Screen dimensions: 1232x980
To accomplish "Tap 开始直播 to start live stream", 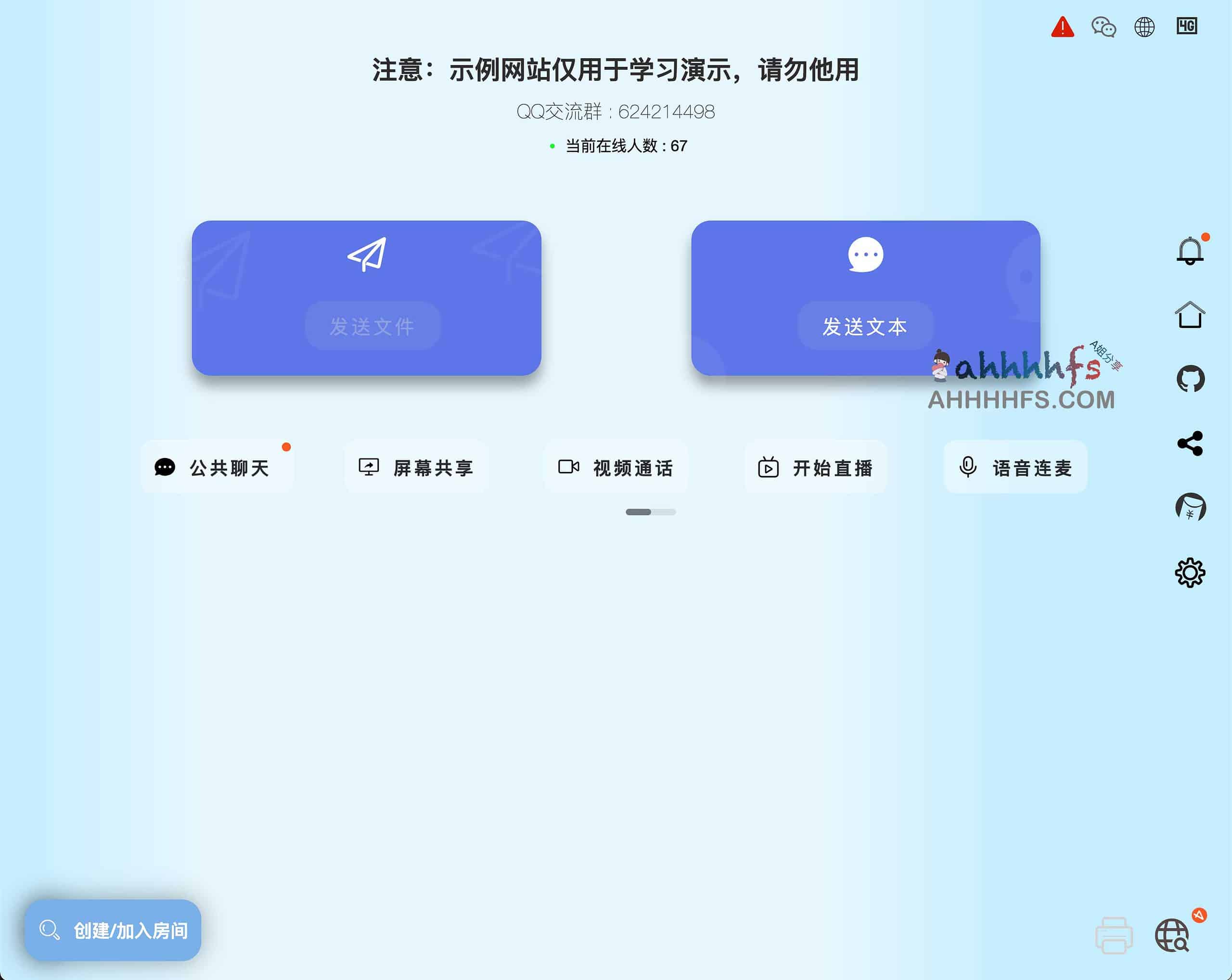I will click(815, 468).
